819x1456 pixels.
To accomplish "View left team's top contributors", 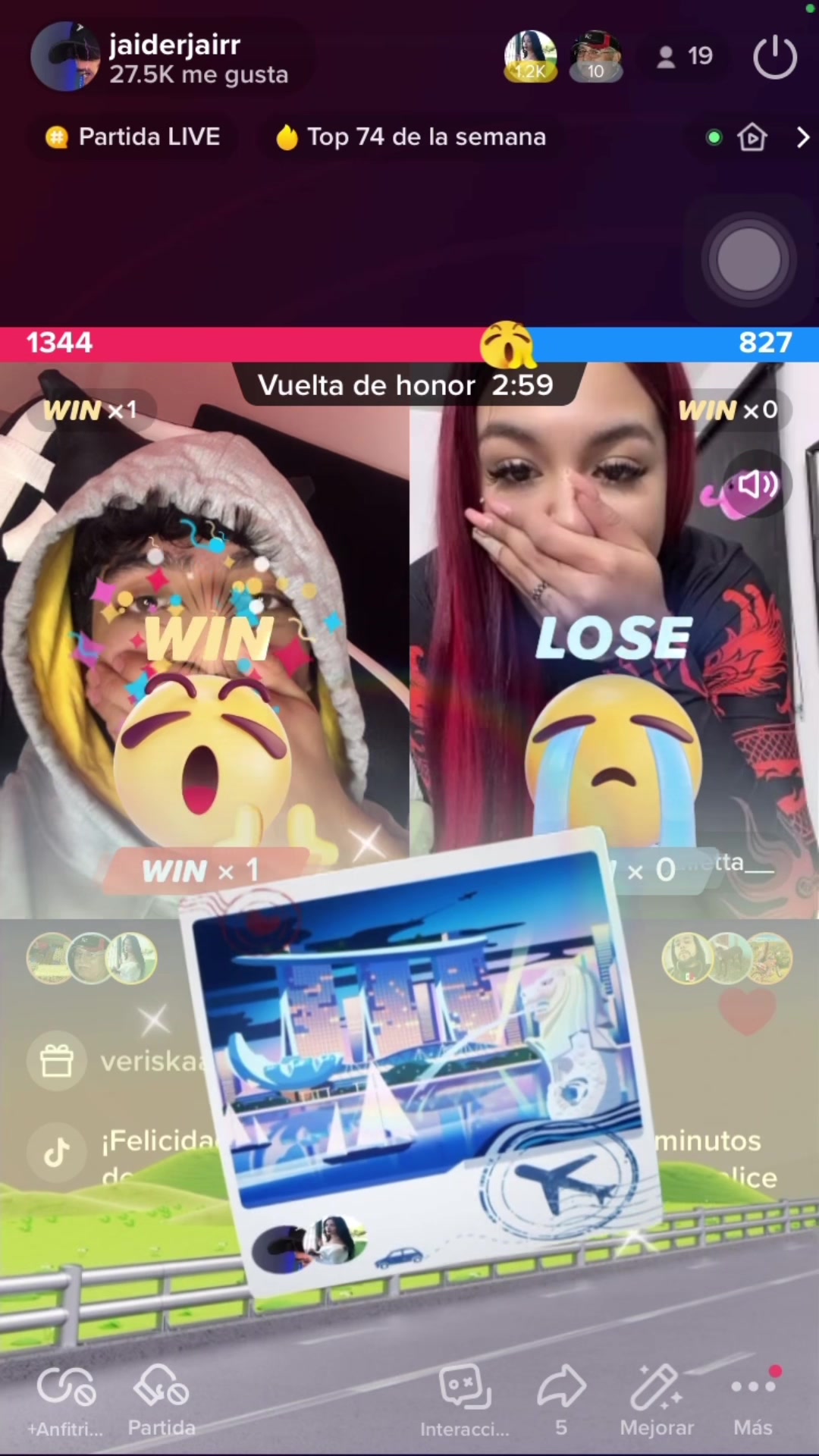I will click(92, 958).
